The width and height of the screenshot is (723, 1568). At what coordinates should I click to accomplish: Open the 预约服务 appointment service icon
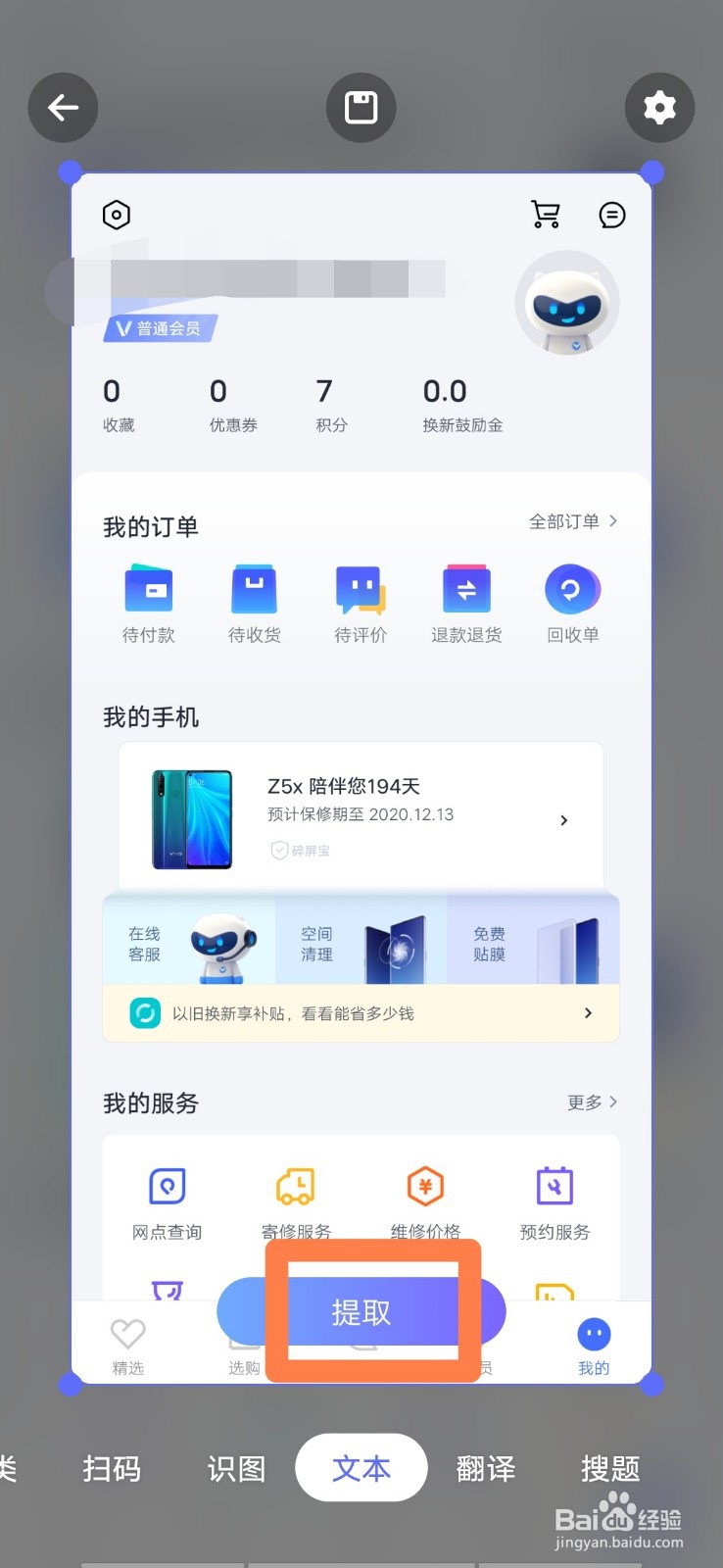(554, 1196)
